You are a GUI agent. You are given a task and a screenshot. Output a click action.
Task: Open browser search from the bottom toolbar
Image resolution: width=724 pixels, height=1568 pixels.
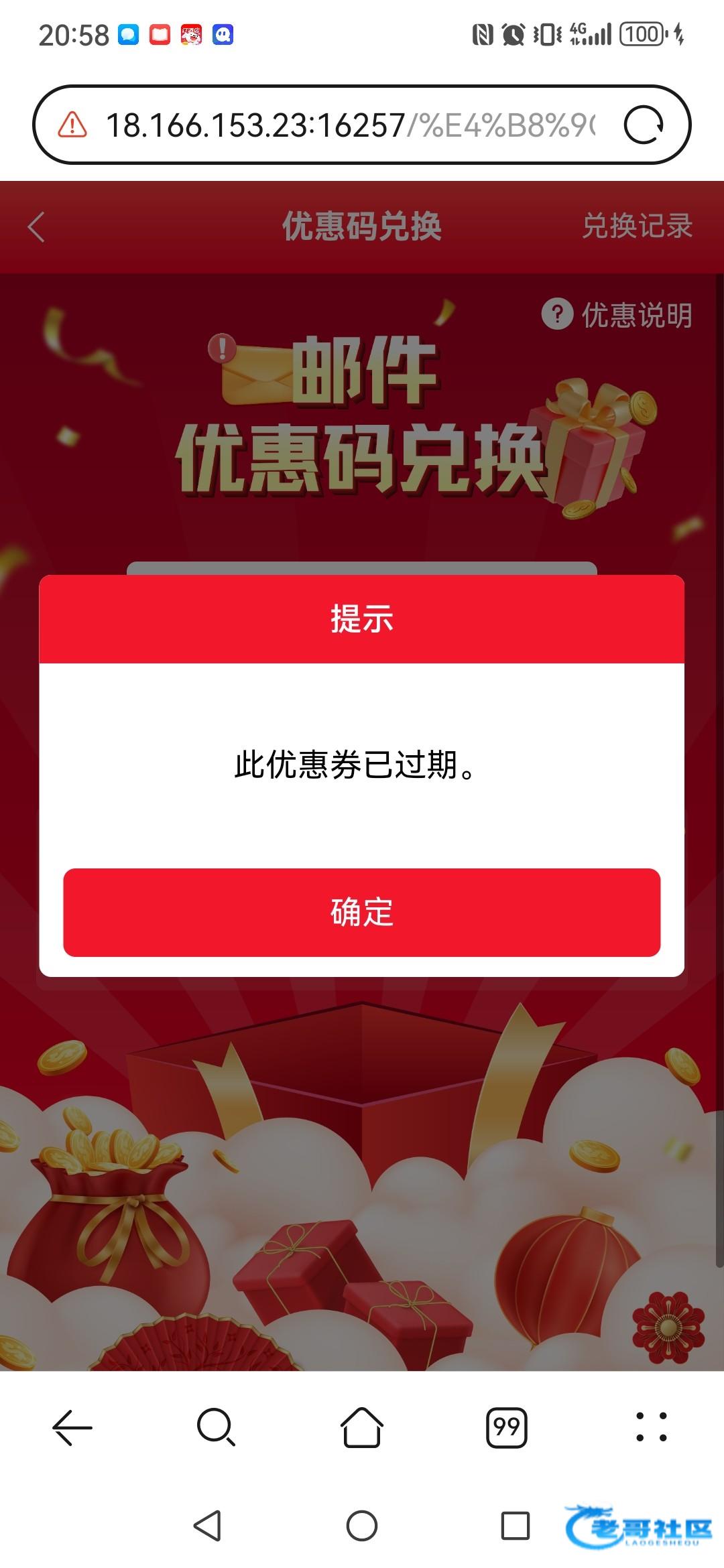(216, 1427)
